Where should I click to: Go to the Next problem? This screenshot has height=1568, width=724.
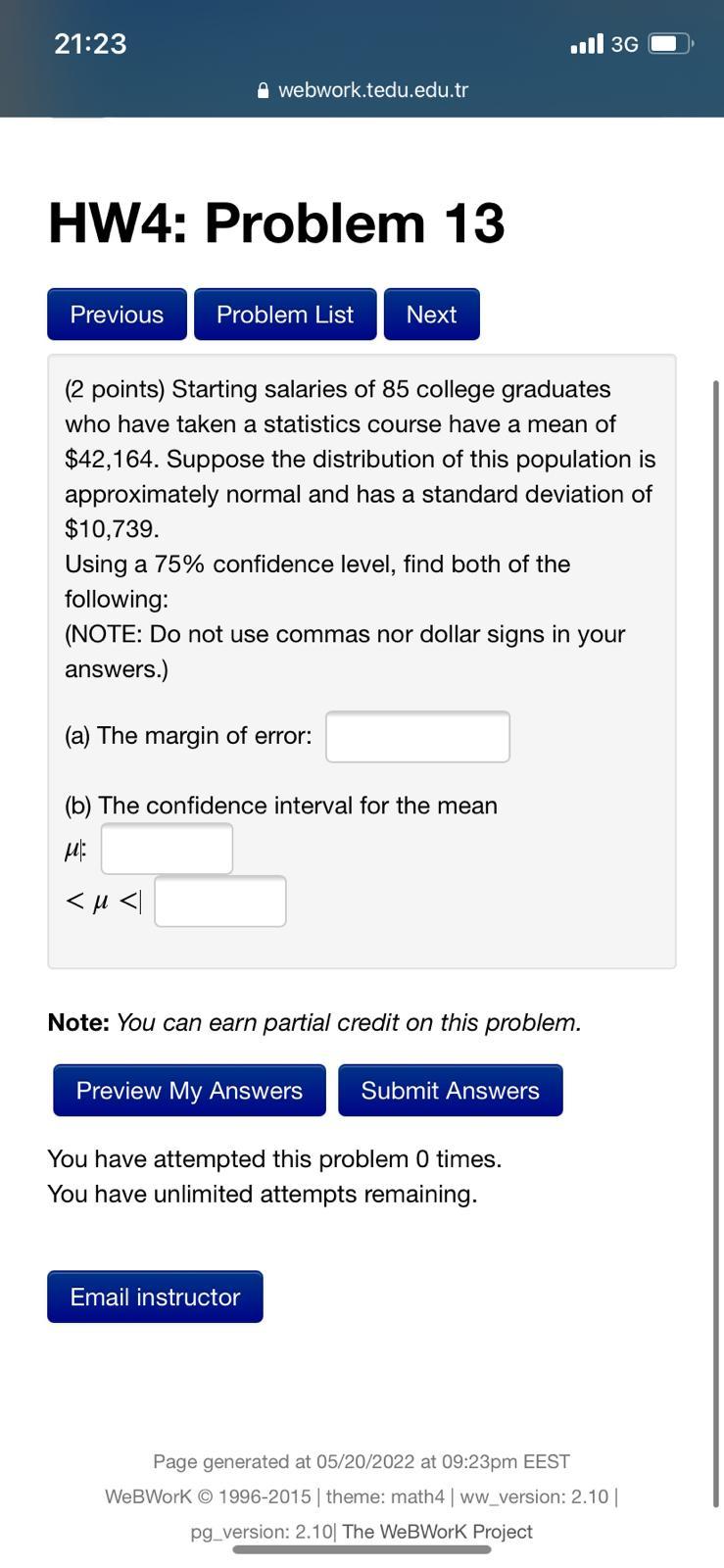click(431, 314)
